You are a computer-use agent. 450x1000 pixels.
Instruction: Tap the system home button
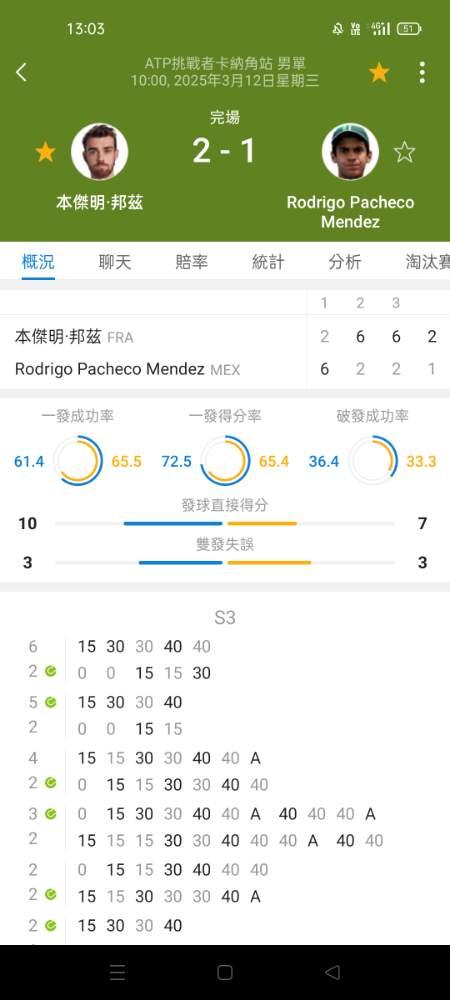pyautogui.click(x=225, y=972)
